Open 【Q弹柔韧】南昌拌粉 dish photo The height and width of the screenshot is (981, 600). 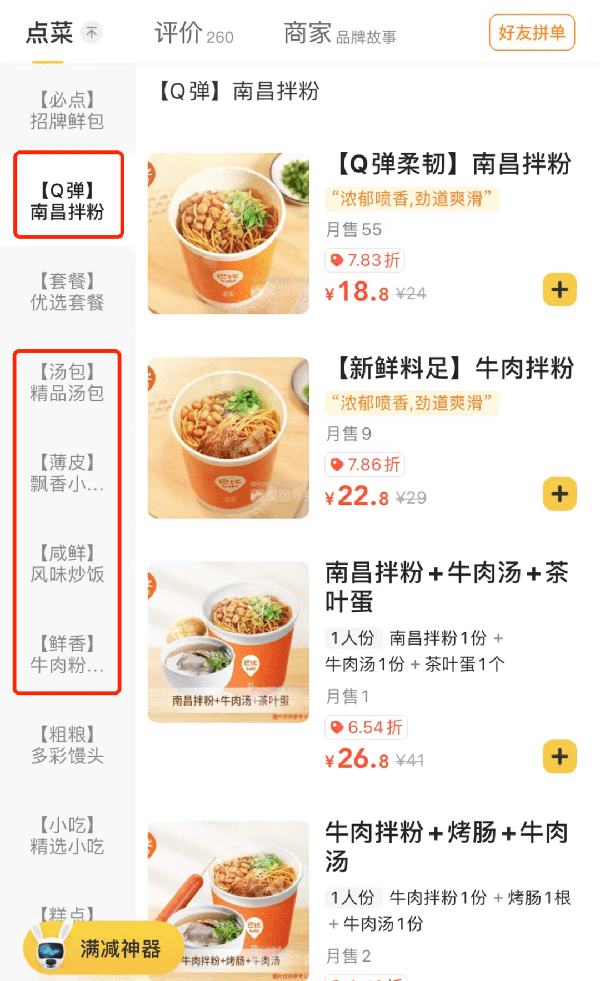tap(228, 234)
